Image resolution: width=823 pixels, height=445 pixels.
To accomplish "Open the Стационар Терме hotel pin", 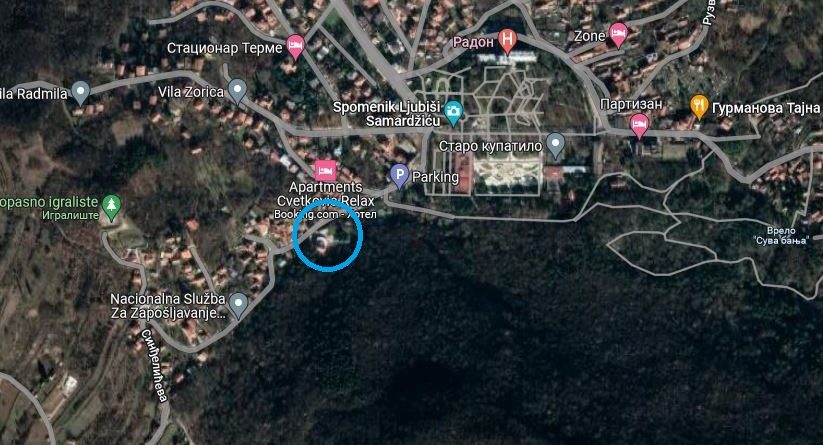I will (294, 45).
